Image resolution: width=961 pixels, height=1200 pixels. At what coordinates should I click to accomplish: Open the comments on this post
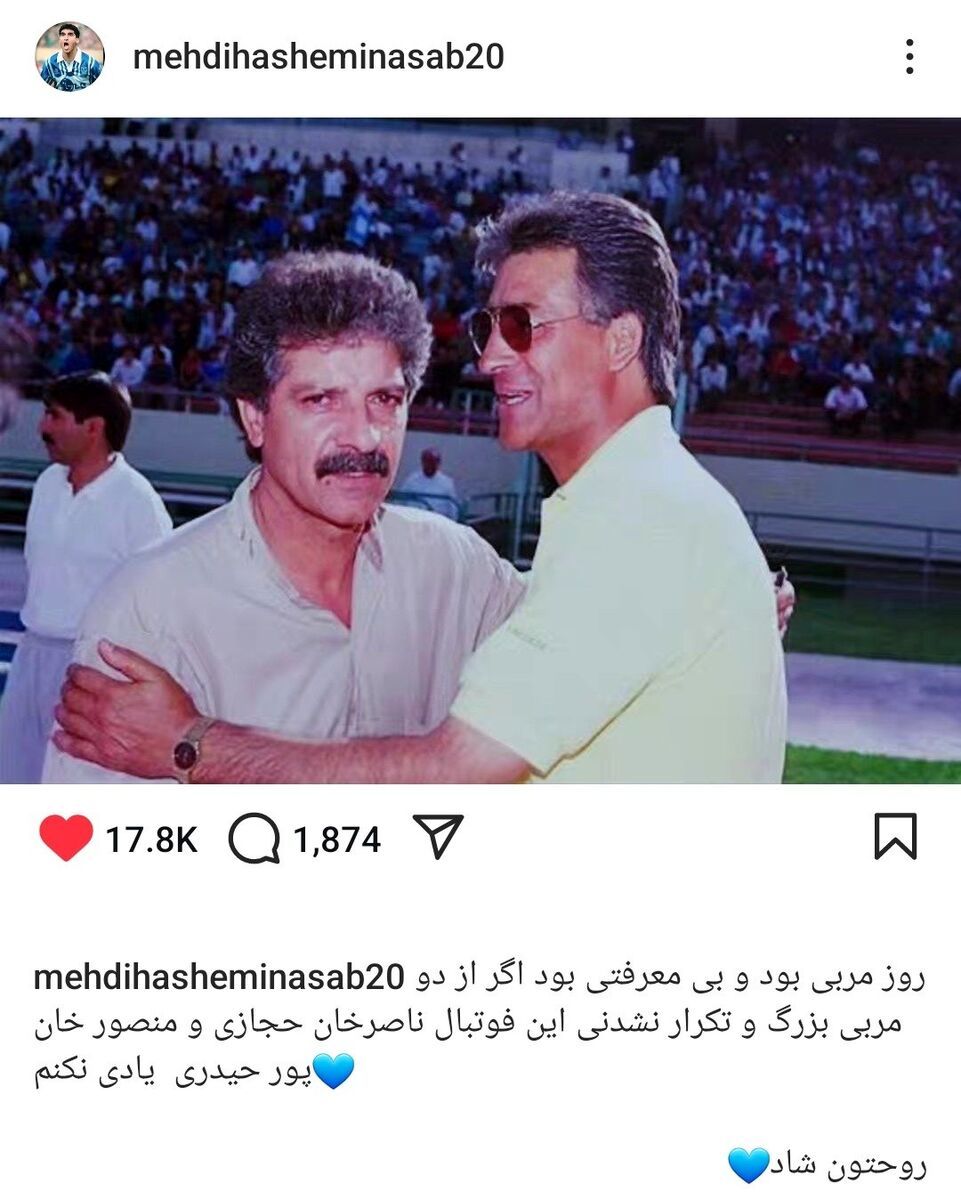[254, 838]
